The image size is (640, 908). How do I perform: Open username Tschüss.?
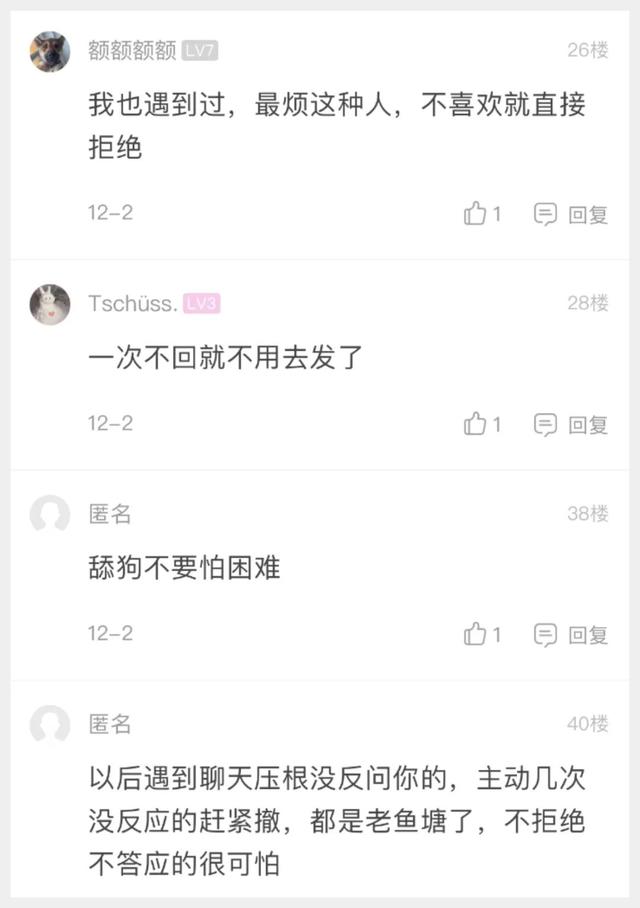pos(133,304)
